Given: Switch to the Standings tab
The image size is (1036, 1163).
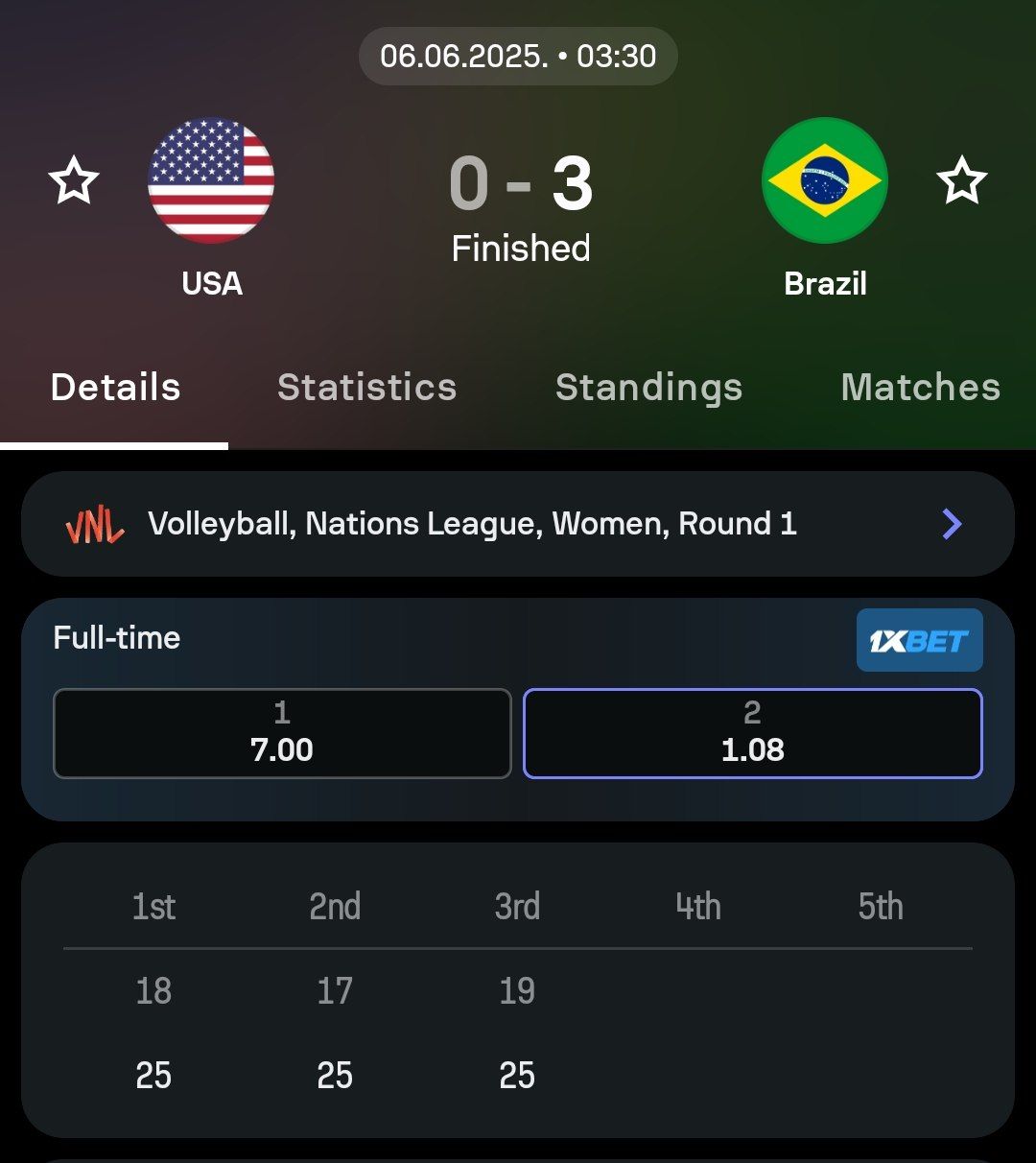Looking at the screenshot, I should pos(648,388).
